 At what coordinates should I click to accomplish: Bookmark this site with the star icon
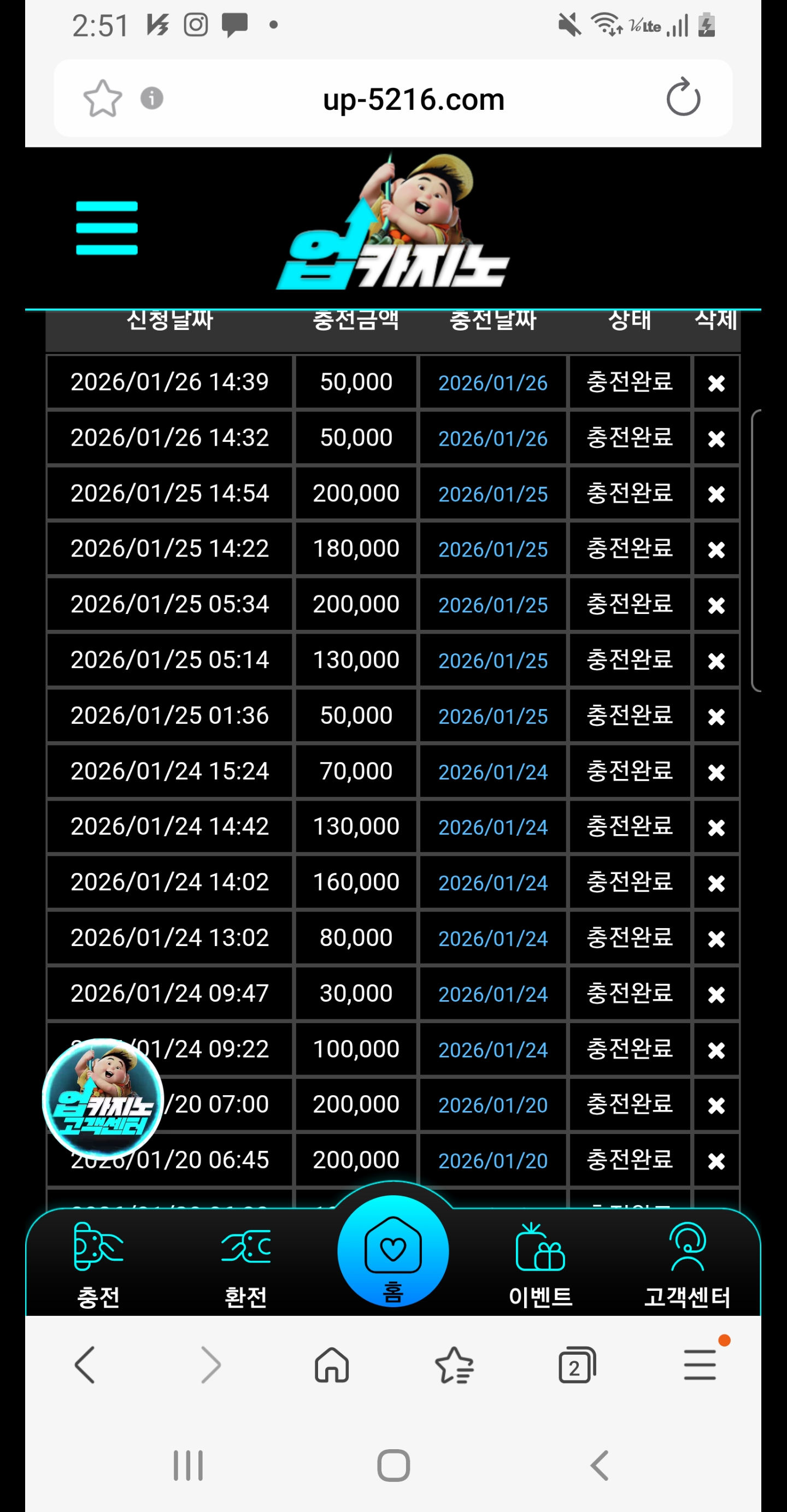pos(103,99)
